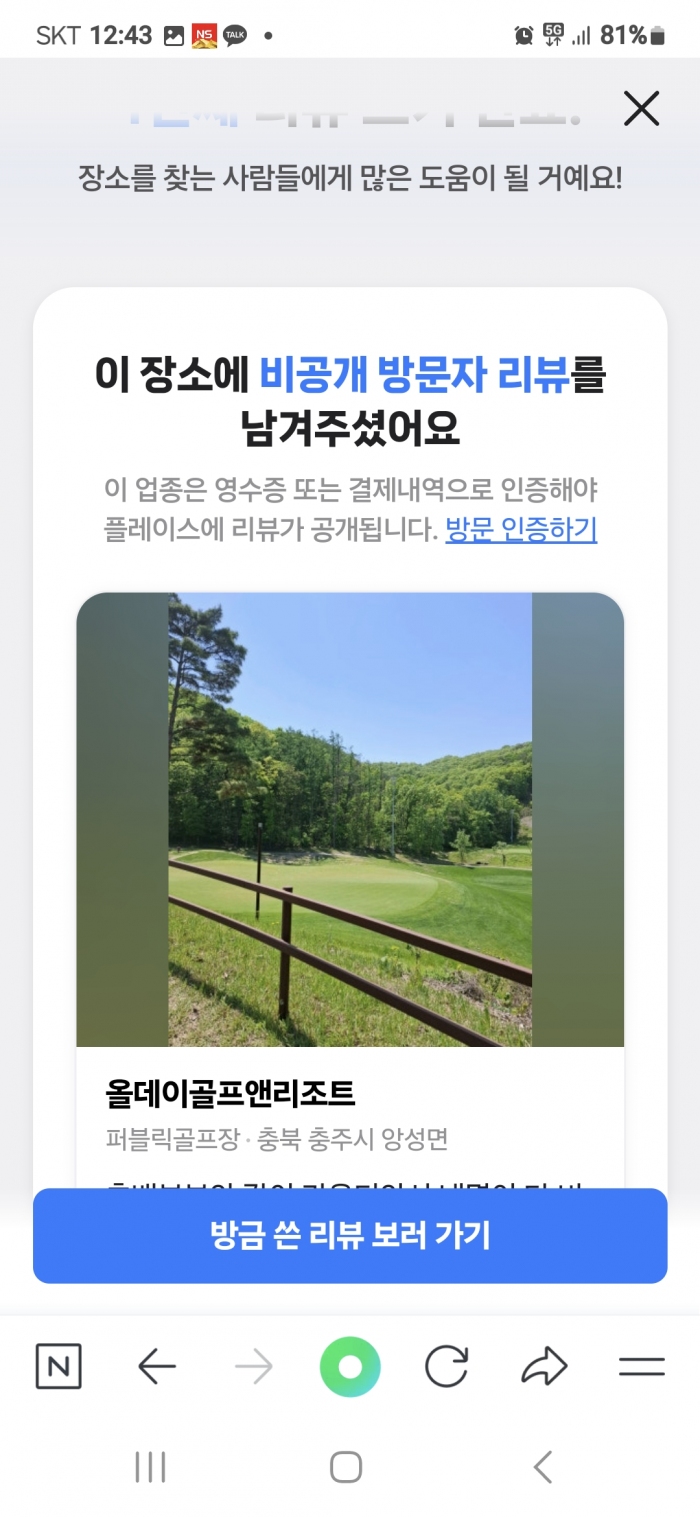The height and width of the screenshot is (1517, 700).
Task: Go to the phone home screen
Action: coord(346,1467)
